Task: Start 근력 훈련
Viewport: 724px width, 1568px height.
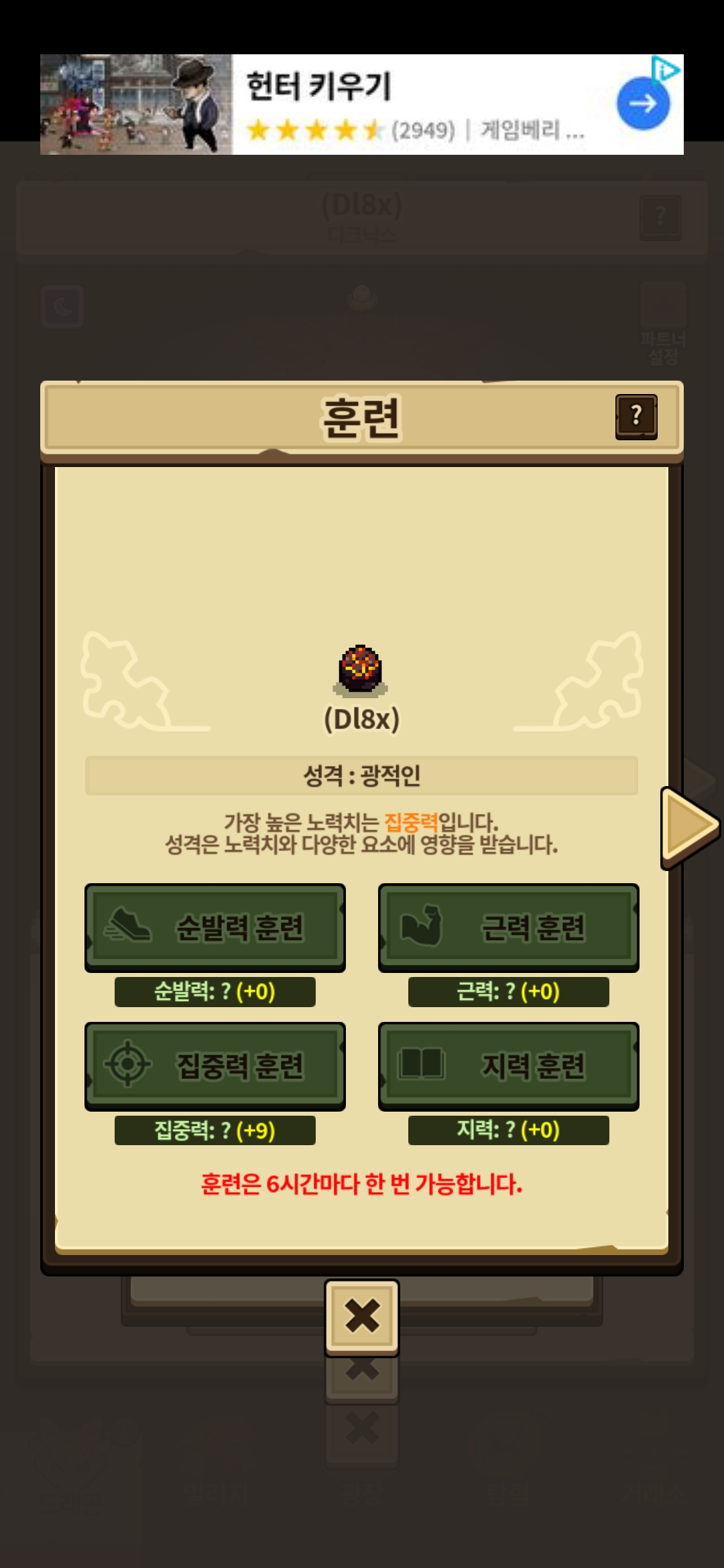Action: pos(509,927)
